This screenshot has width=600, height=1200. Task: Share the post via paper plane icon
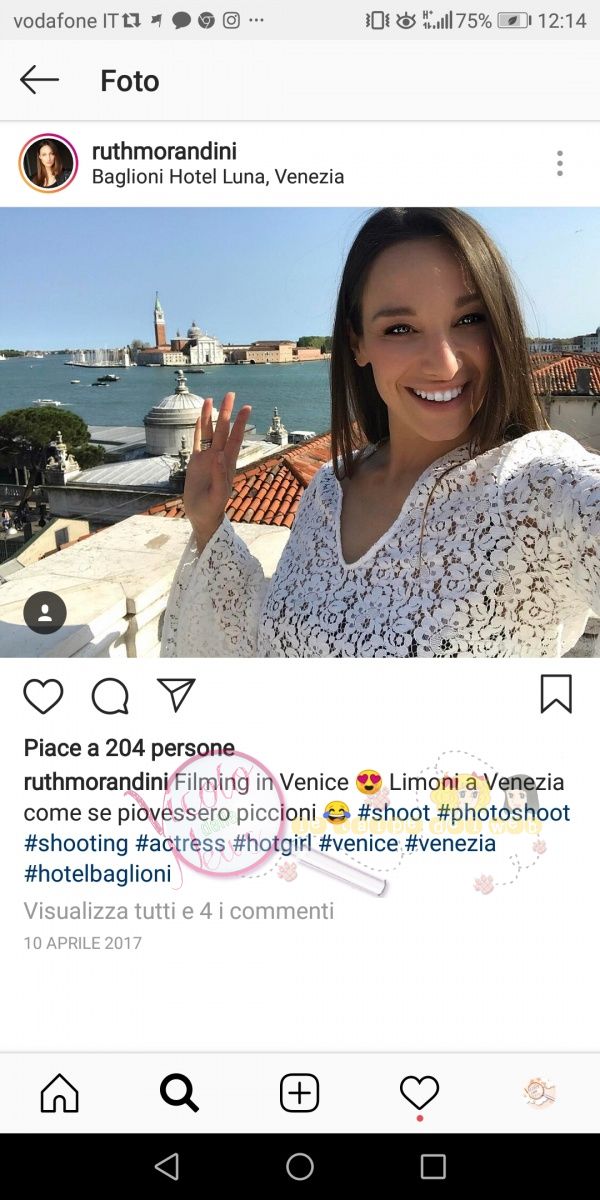(176, 695)
